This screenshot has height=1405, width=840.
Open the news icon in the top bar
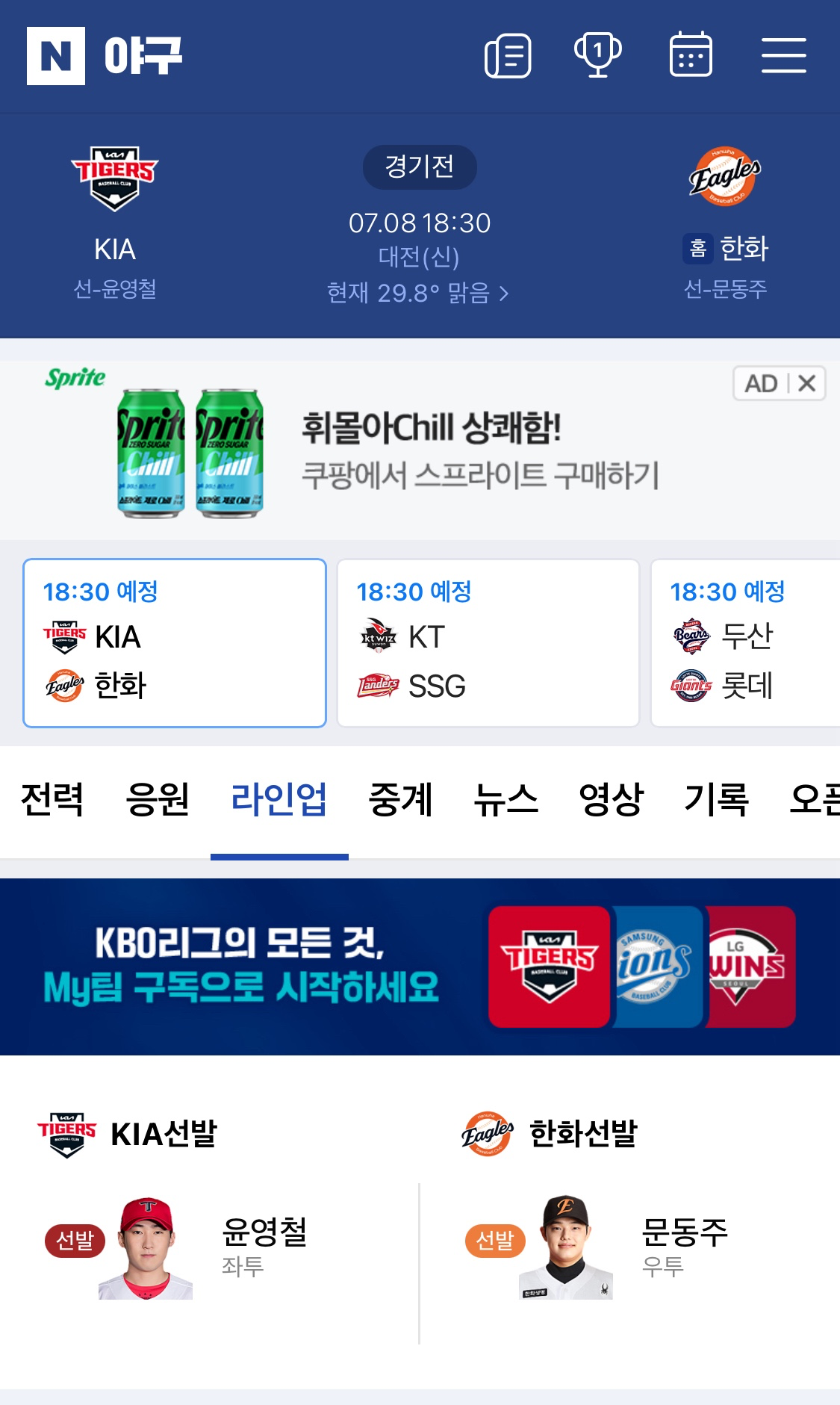pos(508,56)
